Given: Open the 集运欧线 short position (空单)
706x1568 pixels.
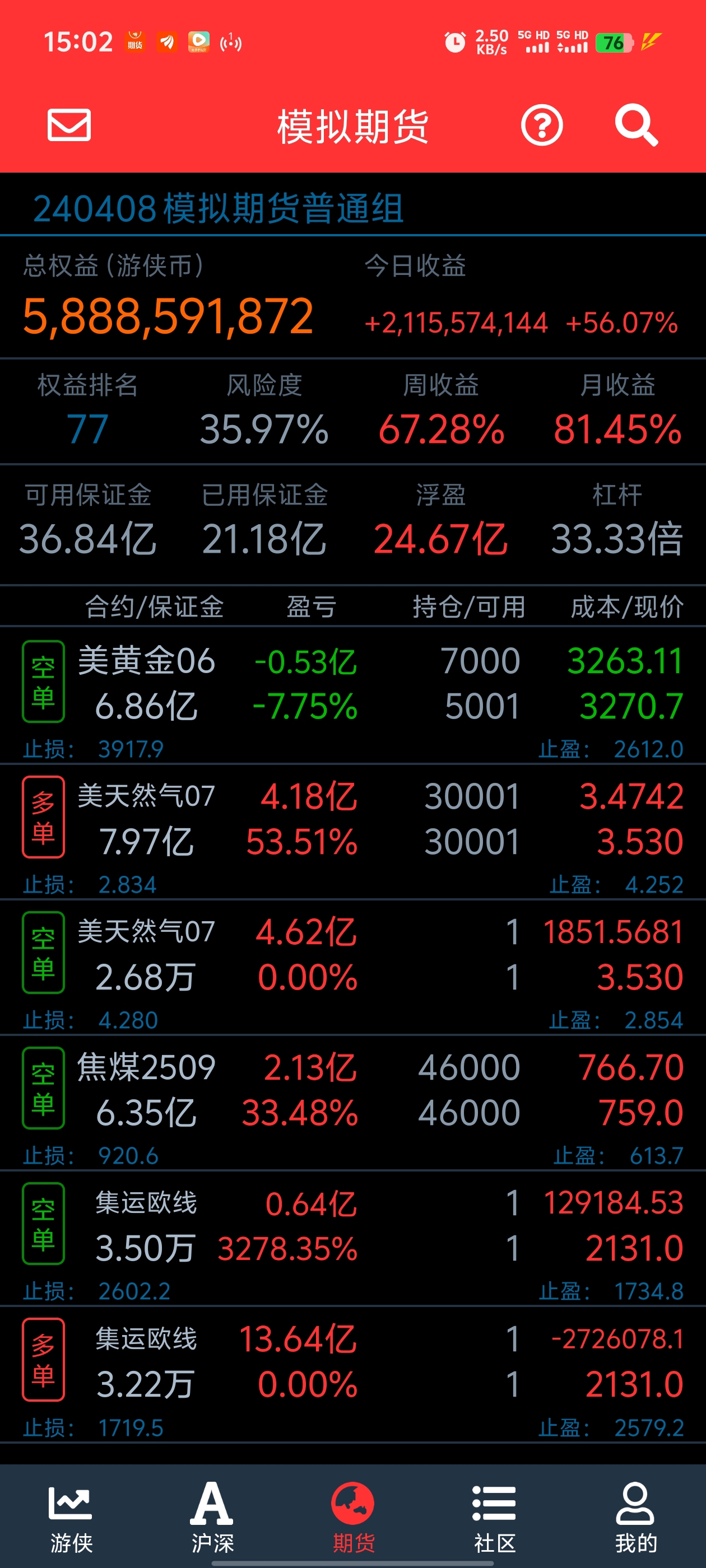Looking at the screenshot, I should point(354,1238).
